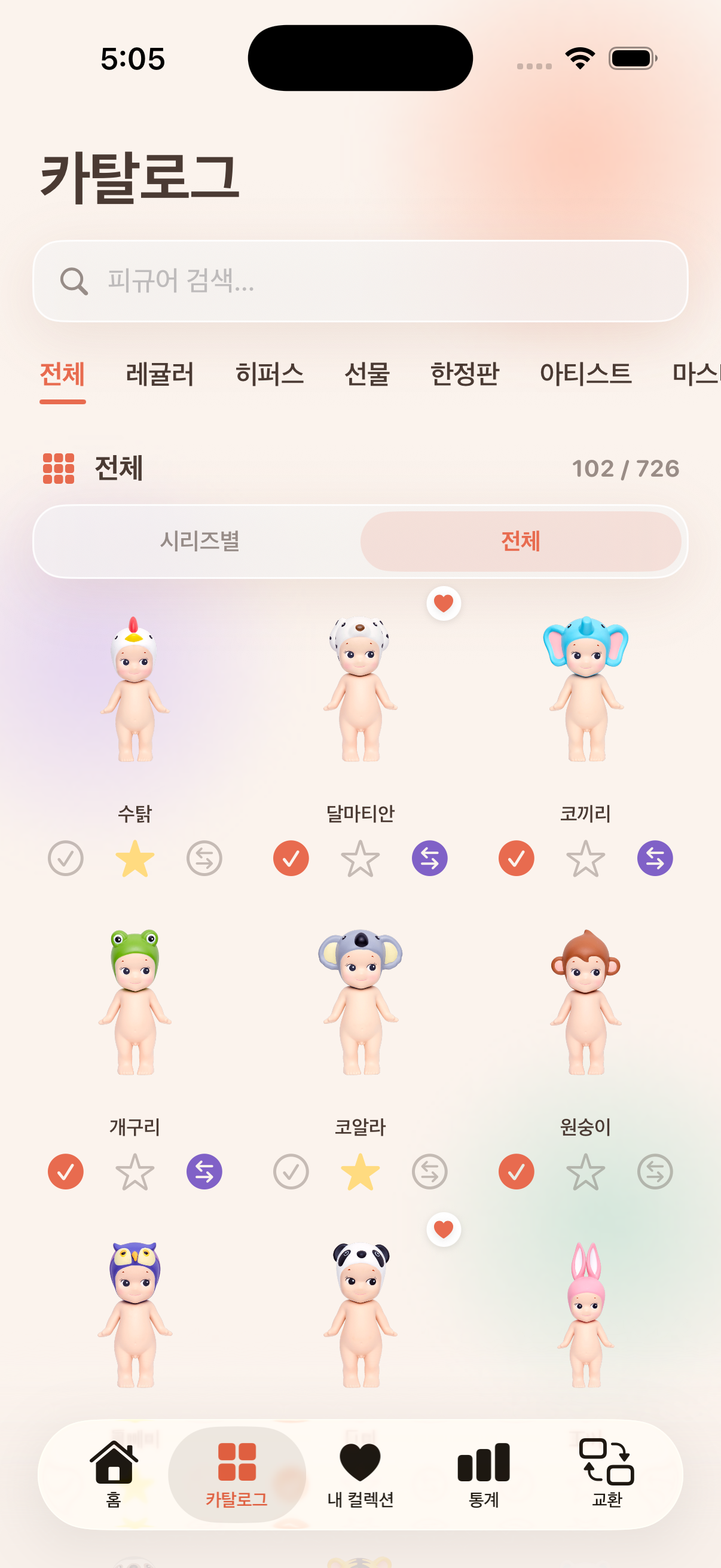Open the 코알라 figure image
The height and width of the screenshot is (1568, 721).
point(360,1001)
